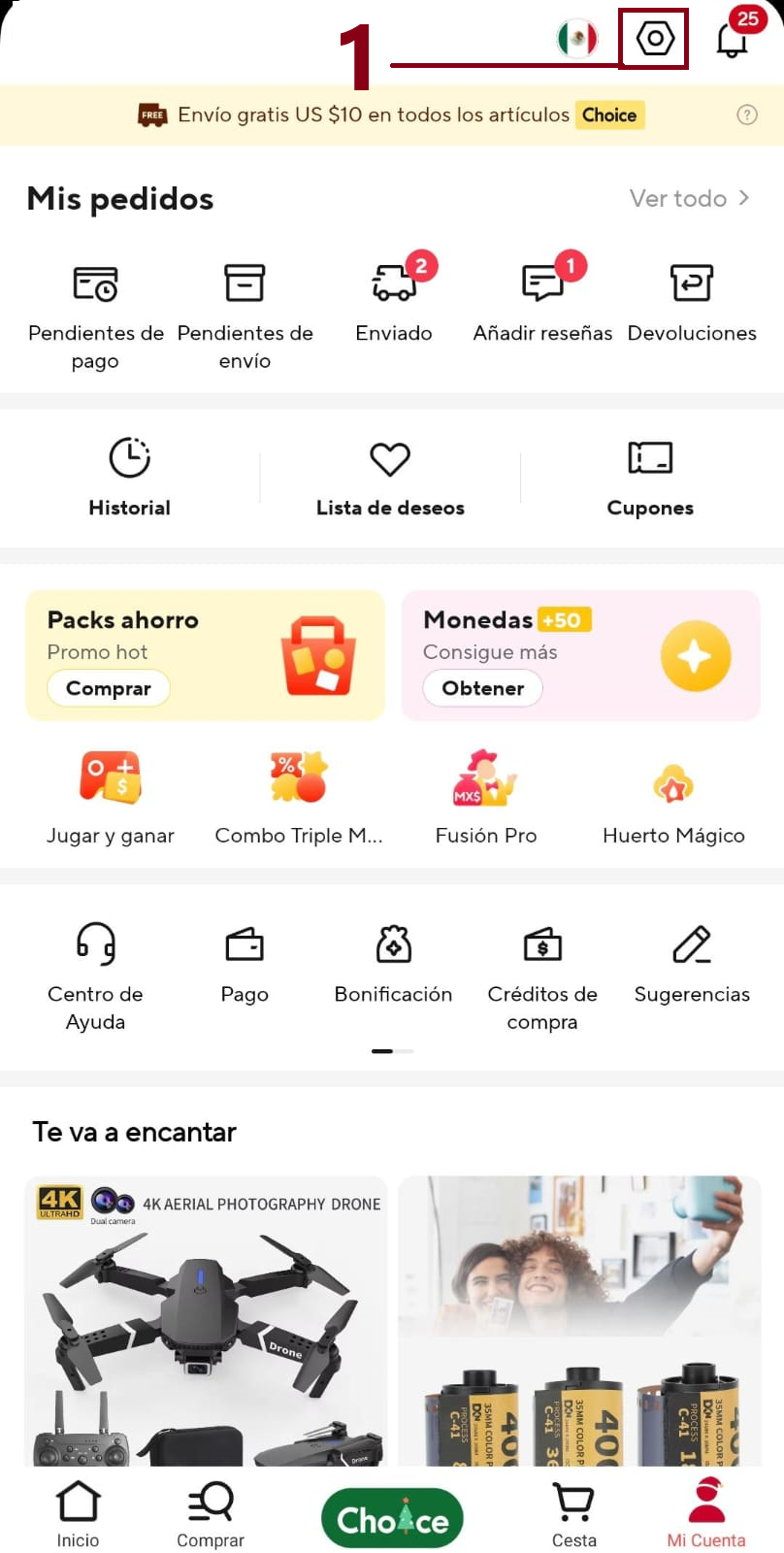
Task: Open the 4K drone product card
Action: click(x=206, y=1320)
